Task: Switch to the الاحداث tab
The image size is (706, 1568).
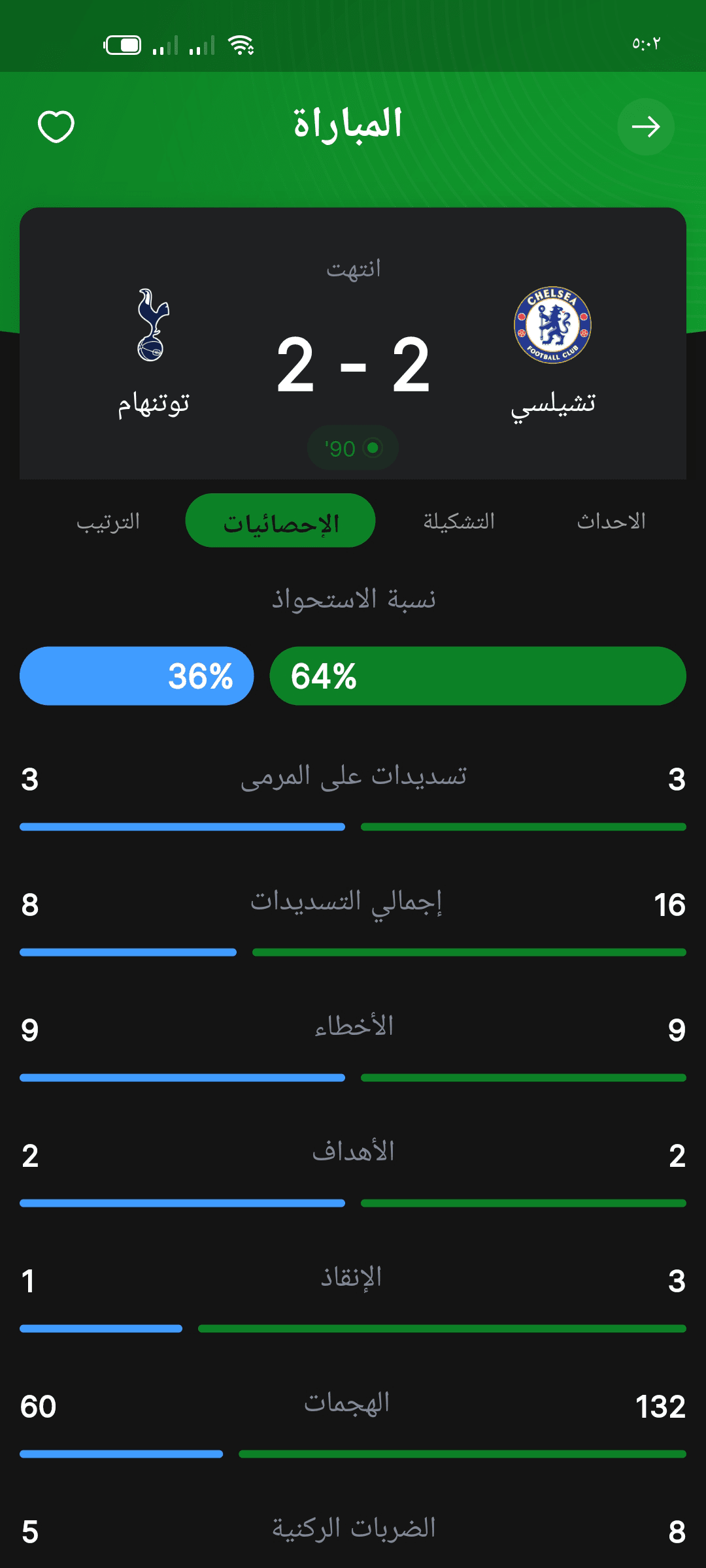Action: pyautogui.click(x=611, y=521)
